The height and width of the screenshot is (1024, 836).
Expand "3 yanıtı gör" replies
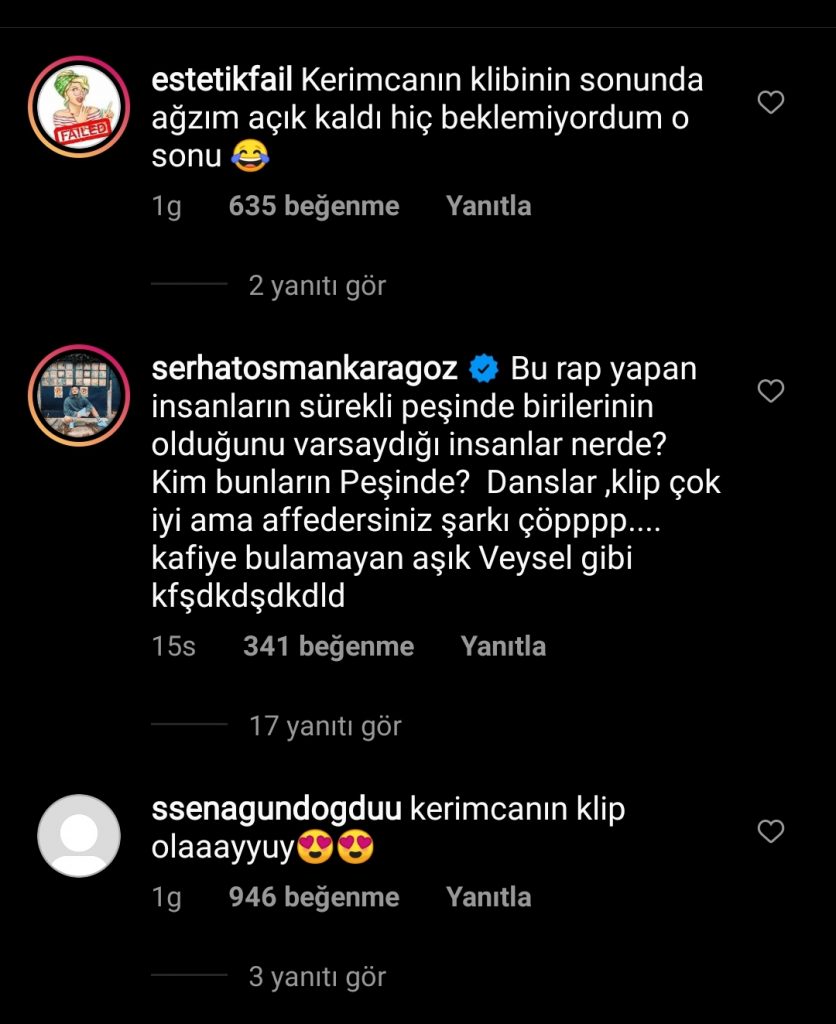[x=316, y=977]
